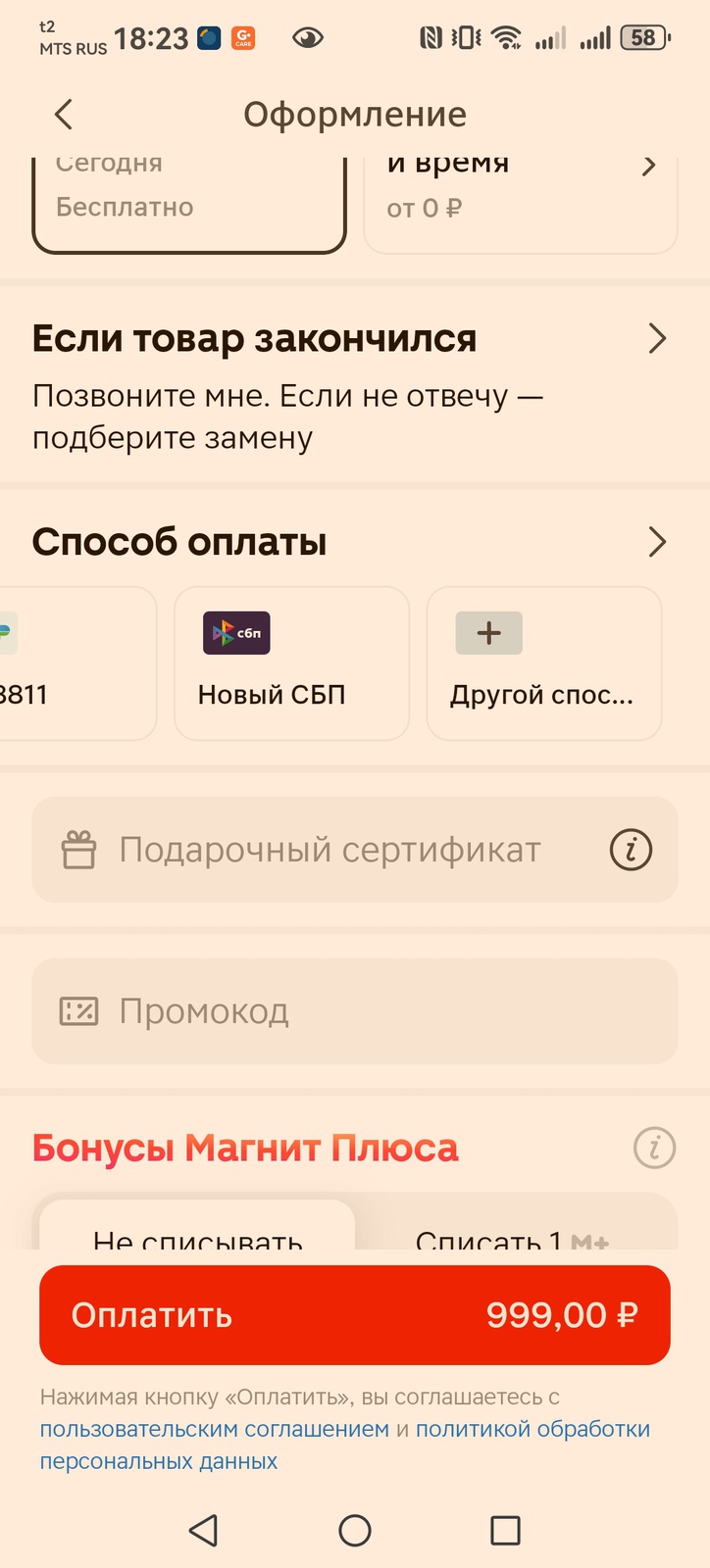Go back from the Оформление screen

pyautogui.click(x=64, y=115)
